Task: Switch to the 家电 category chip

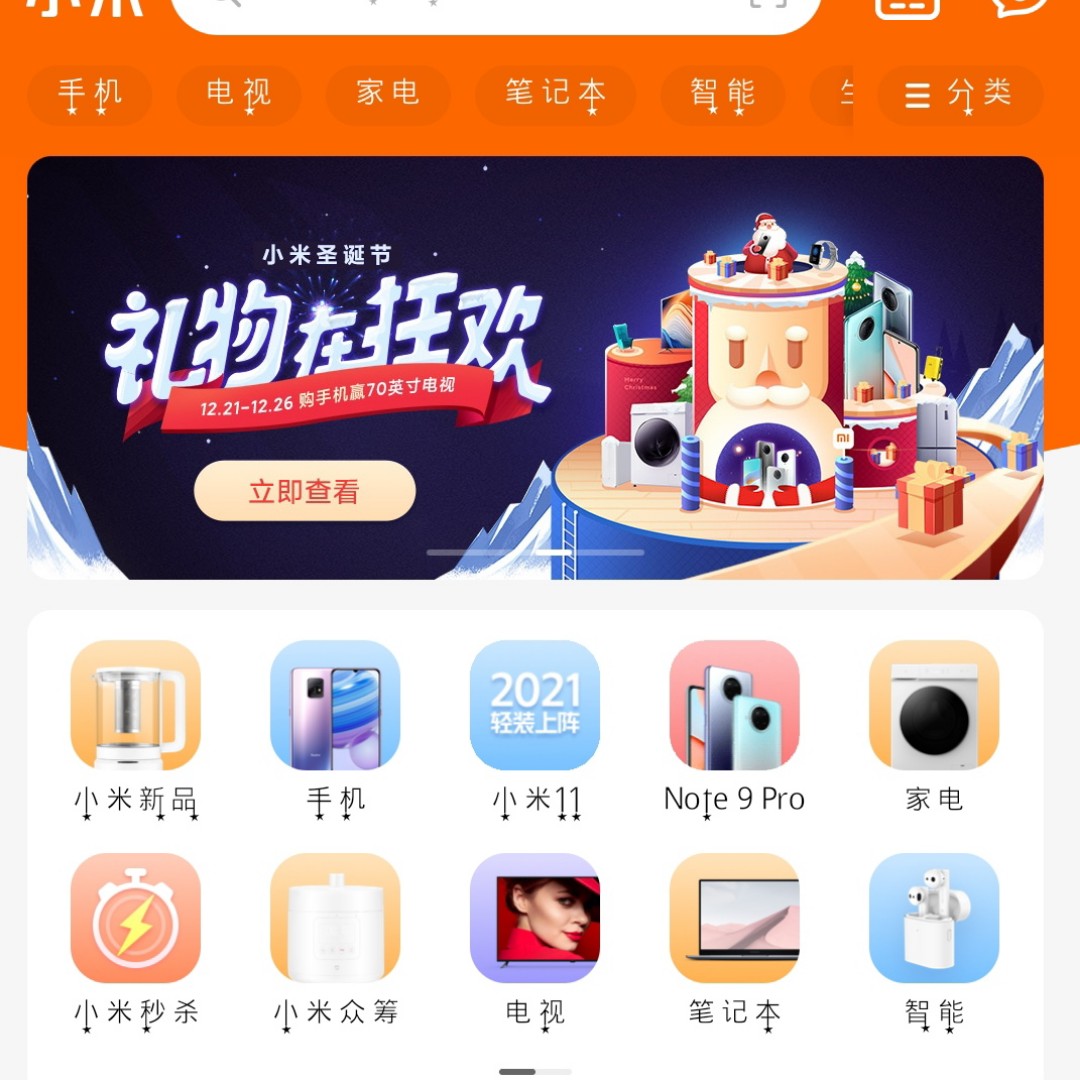Action: tap(387, 95)
